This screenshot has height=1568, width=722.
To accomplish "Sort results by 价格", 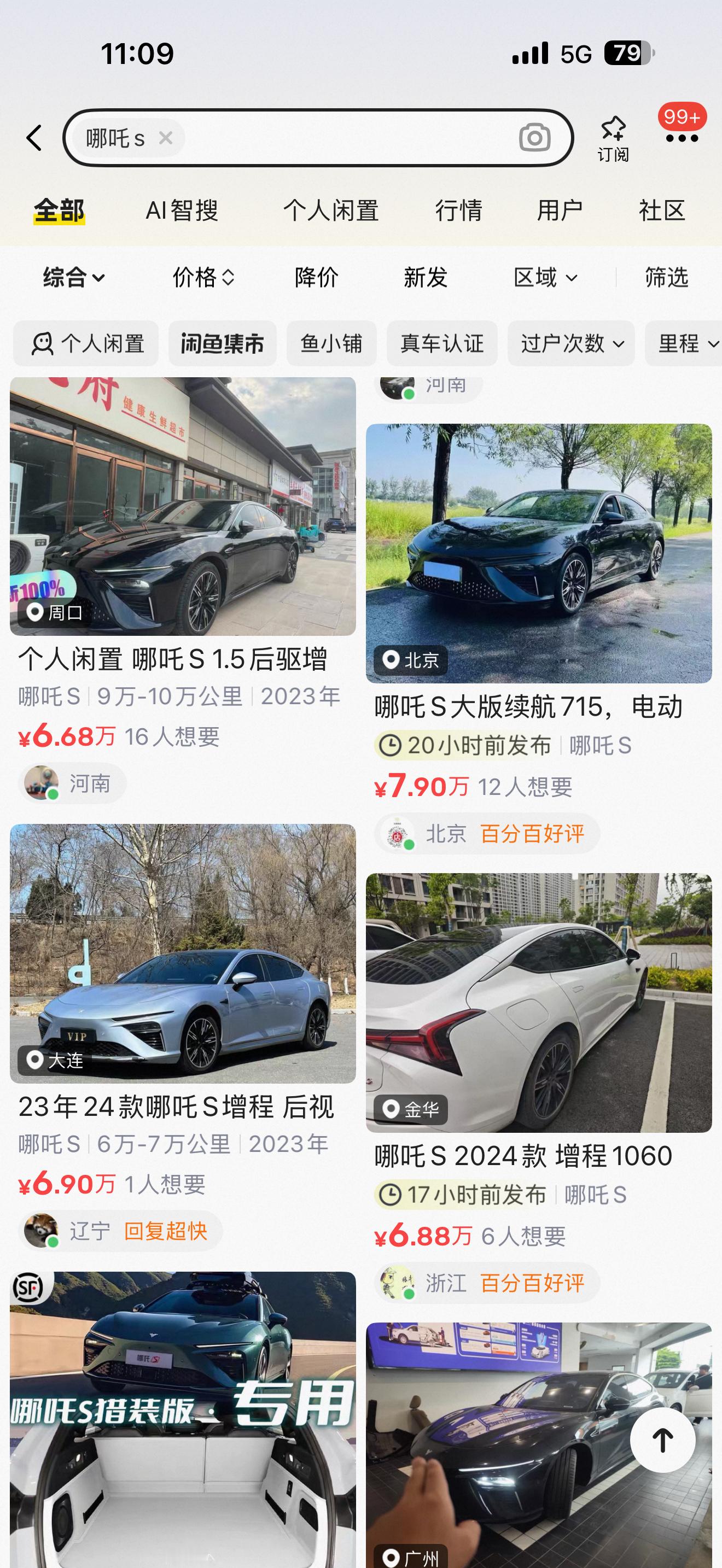I will pos(203,278).
